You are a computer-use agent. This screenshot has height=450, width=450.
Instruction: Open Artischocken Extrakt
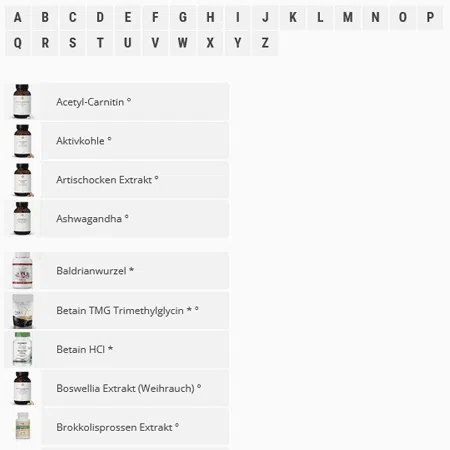click(117, 180)
